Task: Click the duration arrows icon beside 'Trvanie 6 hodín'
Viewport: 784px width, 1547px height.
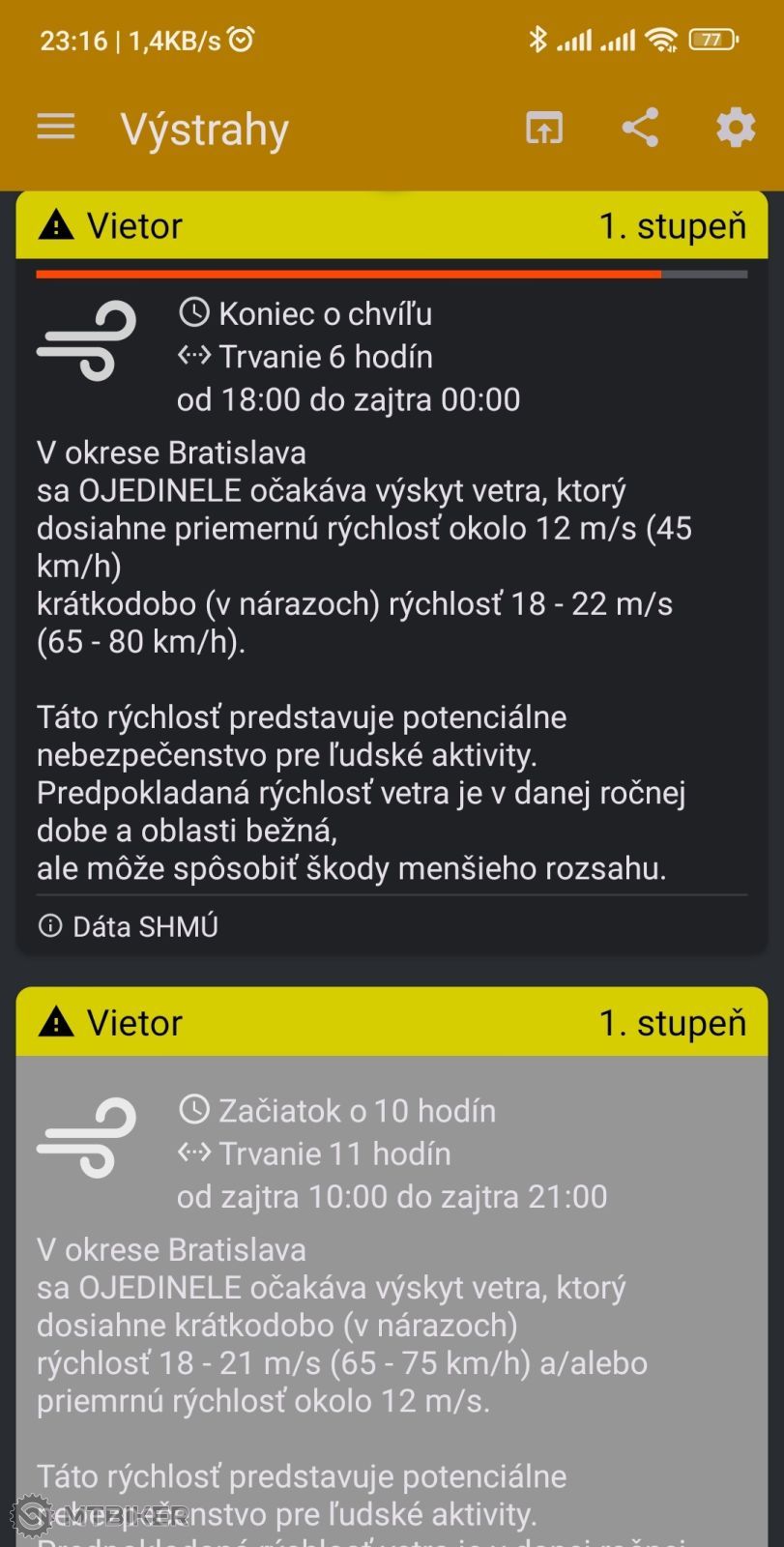Action: [193, 356]
